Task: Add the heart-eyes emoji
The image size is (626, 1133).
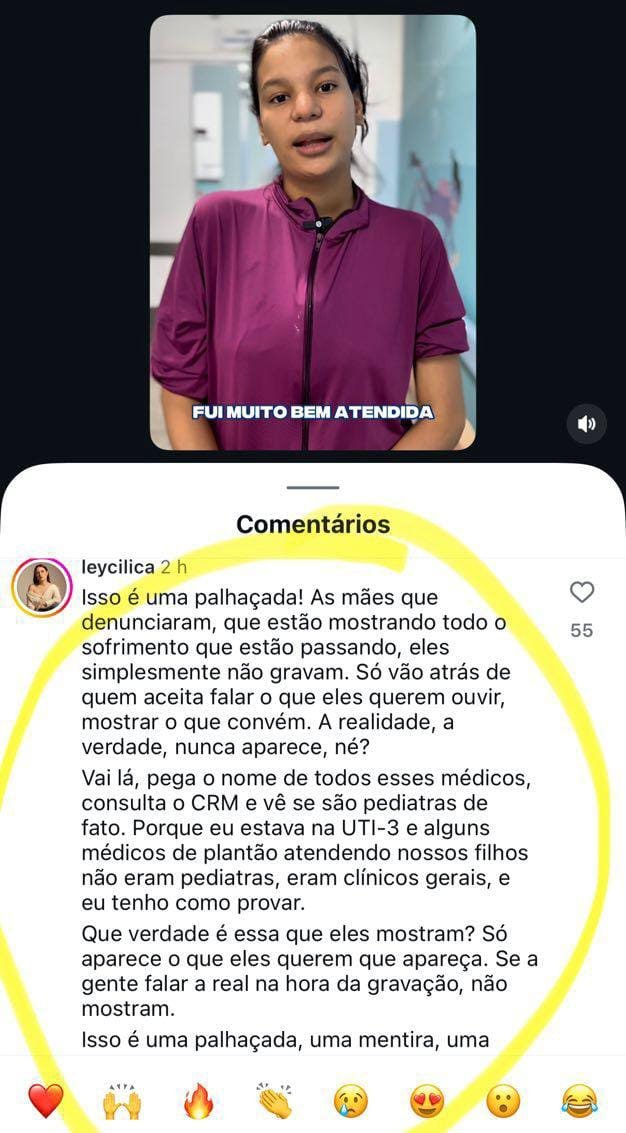Action: click(x=427, y=1101)
